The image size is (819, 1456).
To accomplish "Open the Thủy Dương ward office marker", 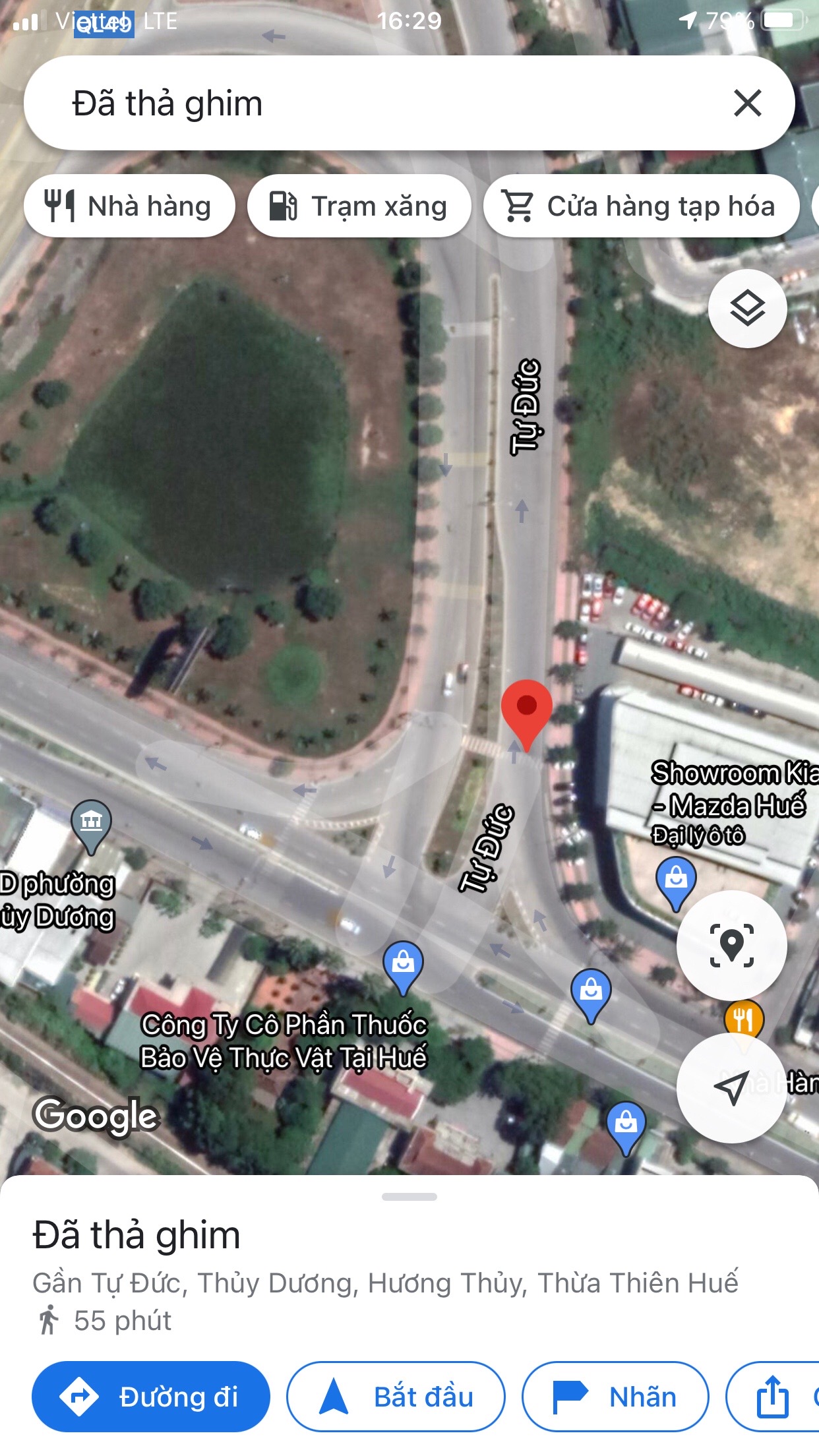I will point(91,826).
